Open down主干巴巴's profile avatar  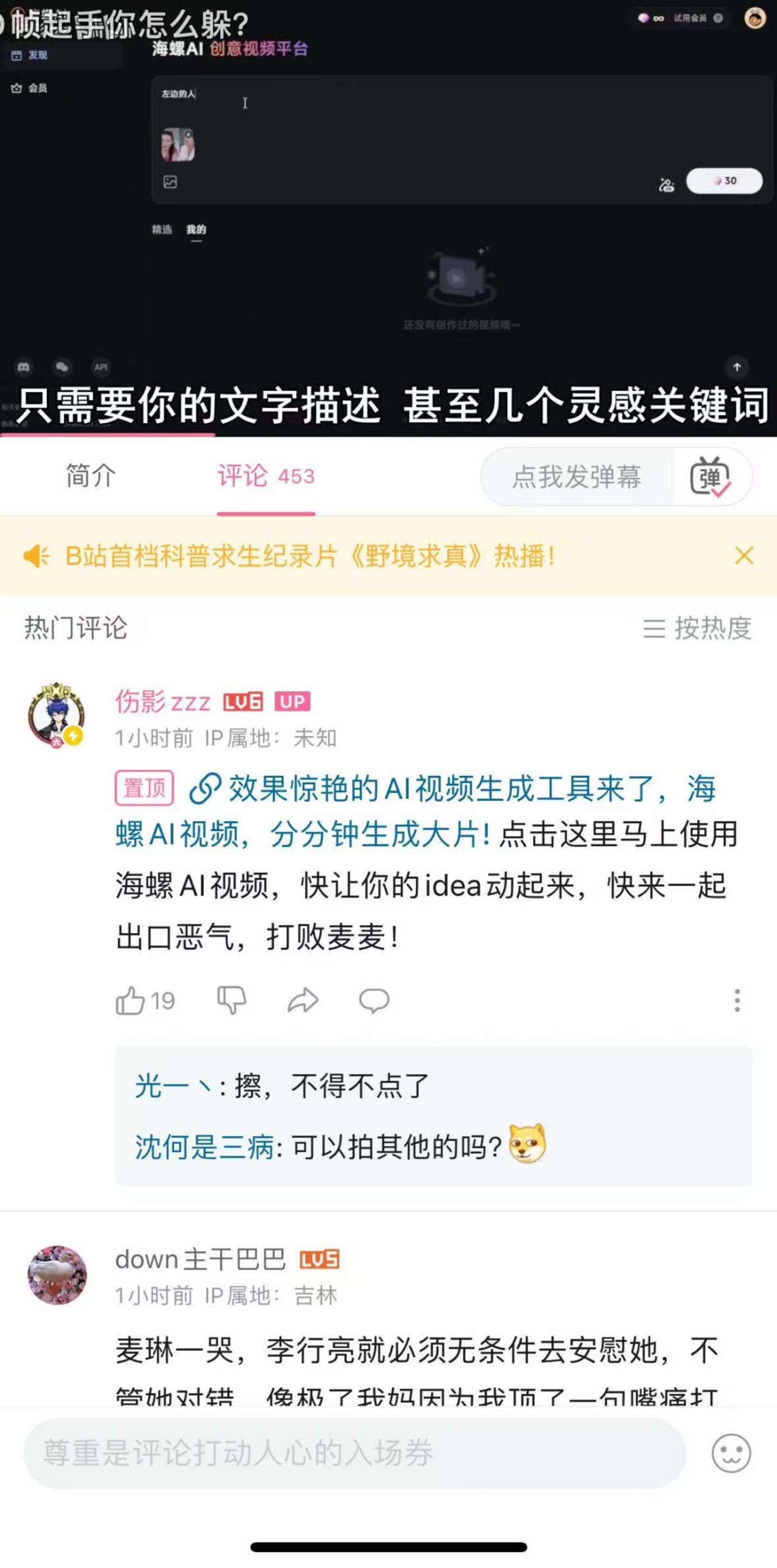[x=57, y=1275]
